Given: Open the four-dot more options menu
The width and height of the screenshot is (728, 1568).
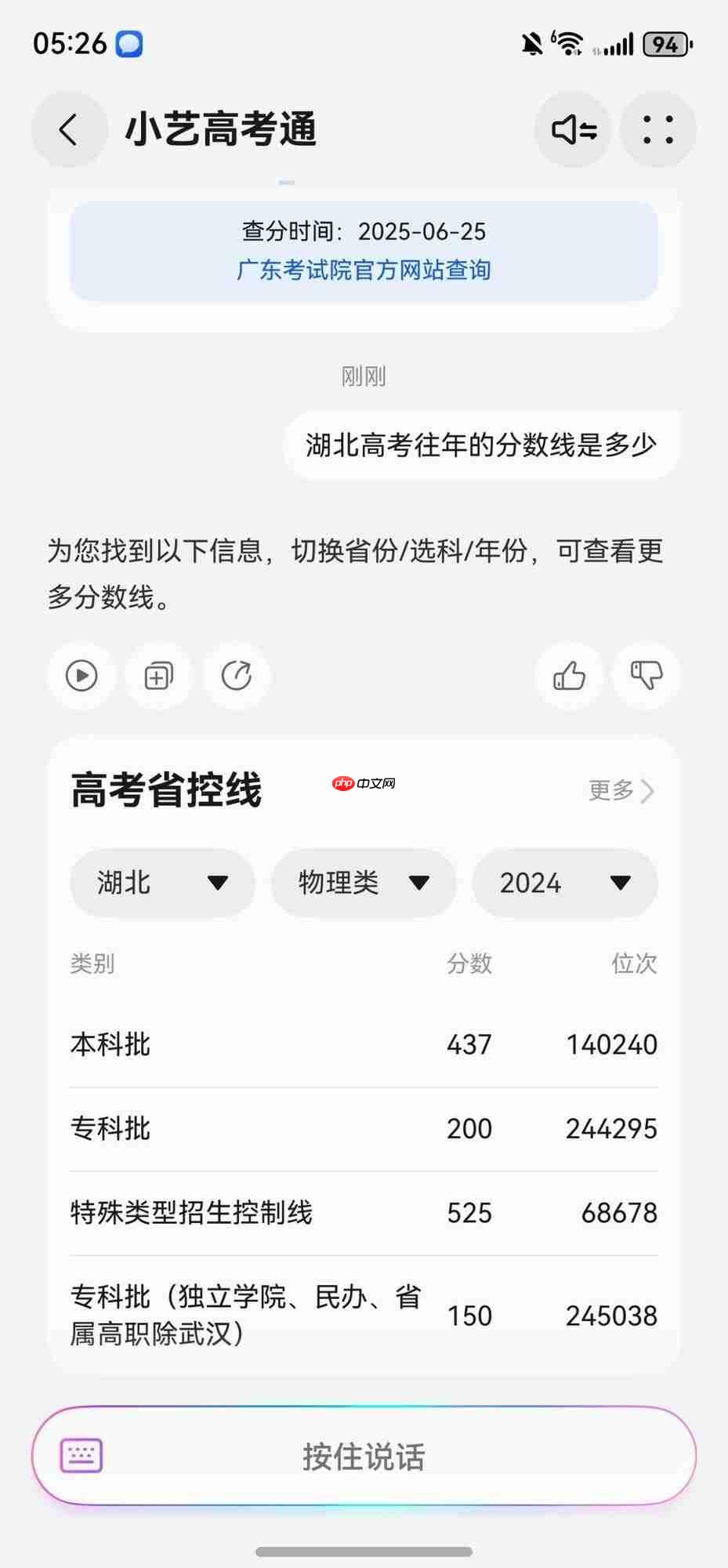Looking at the screenshot, I should 657,129.
